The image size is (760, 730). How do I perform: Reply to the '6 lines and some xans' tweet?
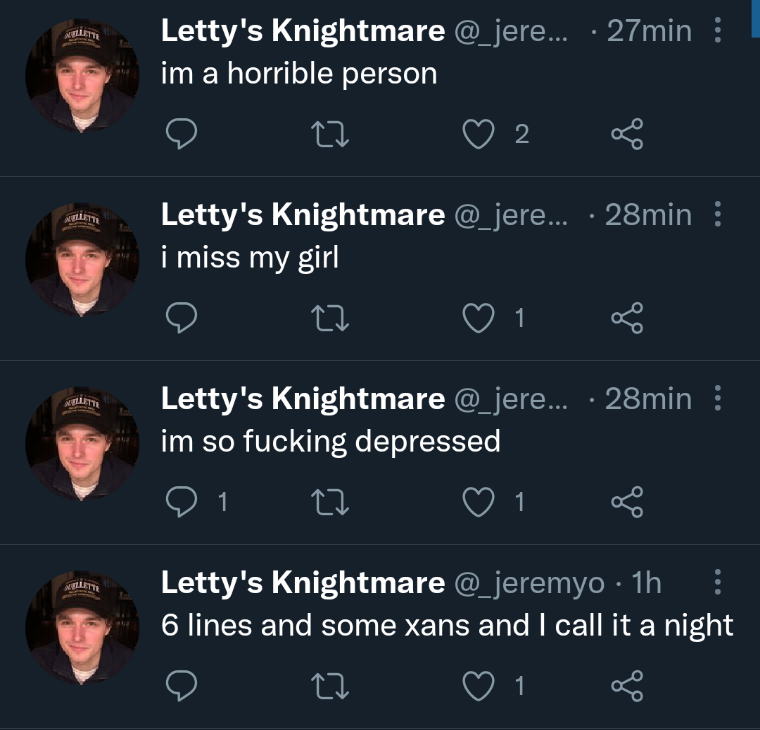[x=179, y=686]
